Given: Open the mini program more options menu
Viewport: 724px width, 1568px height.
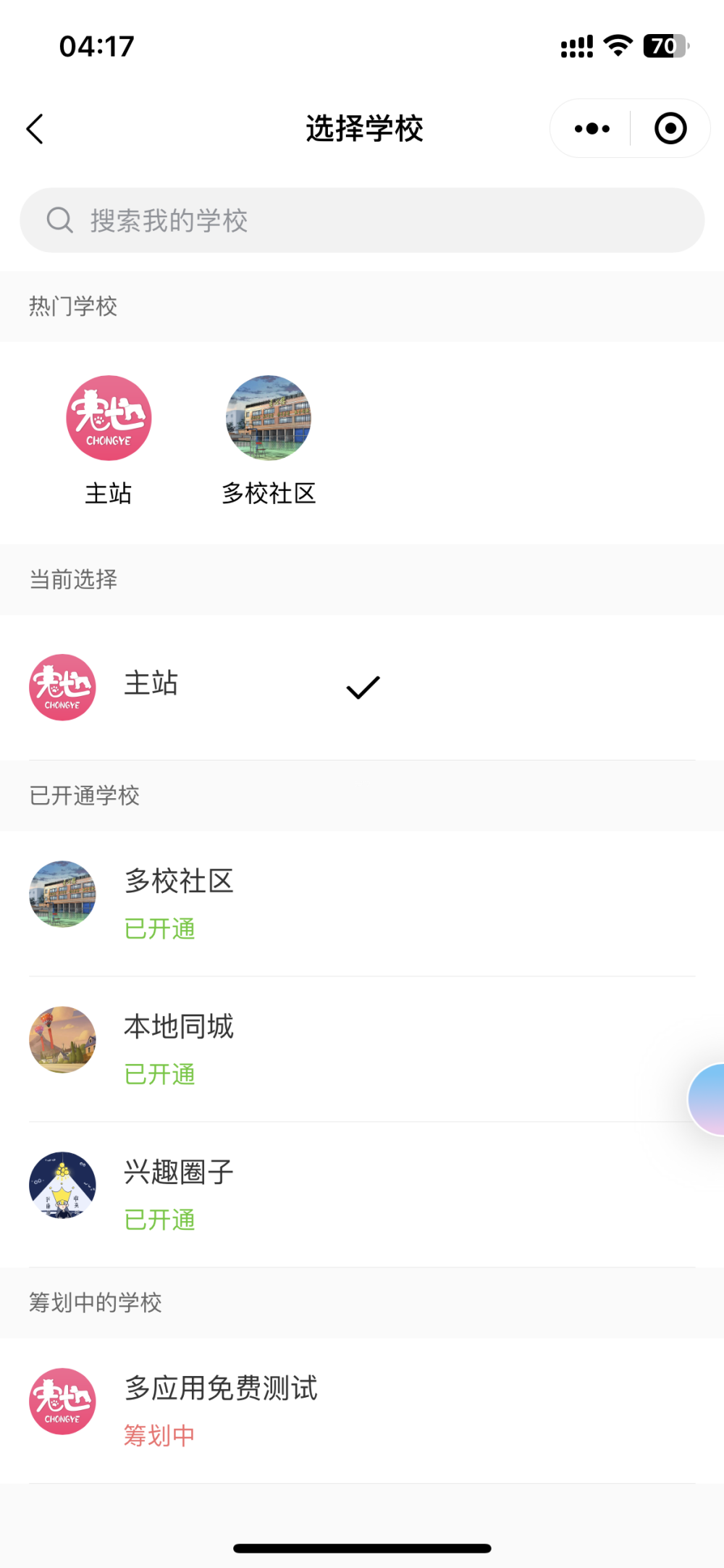Looking at the screenshot, I should click(x=592, y=129).
